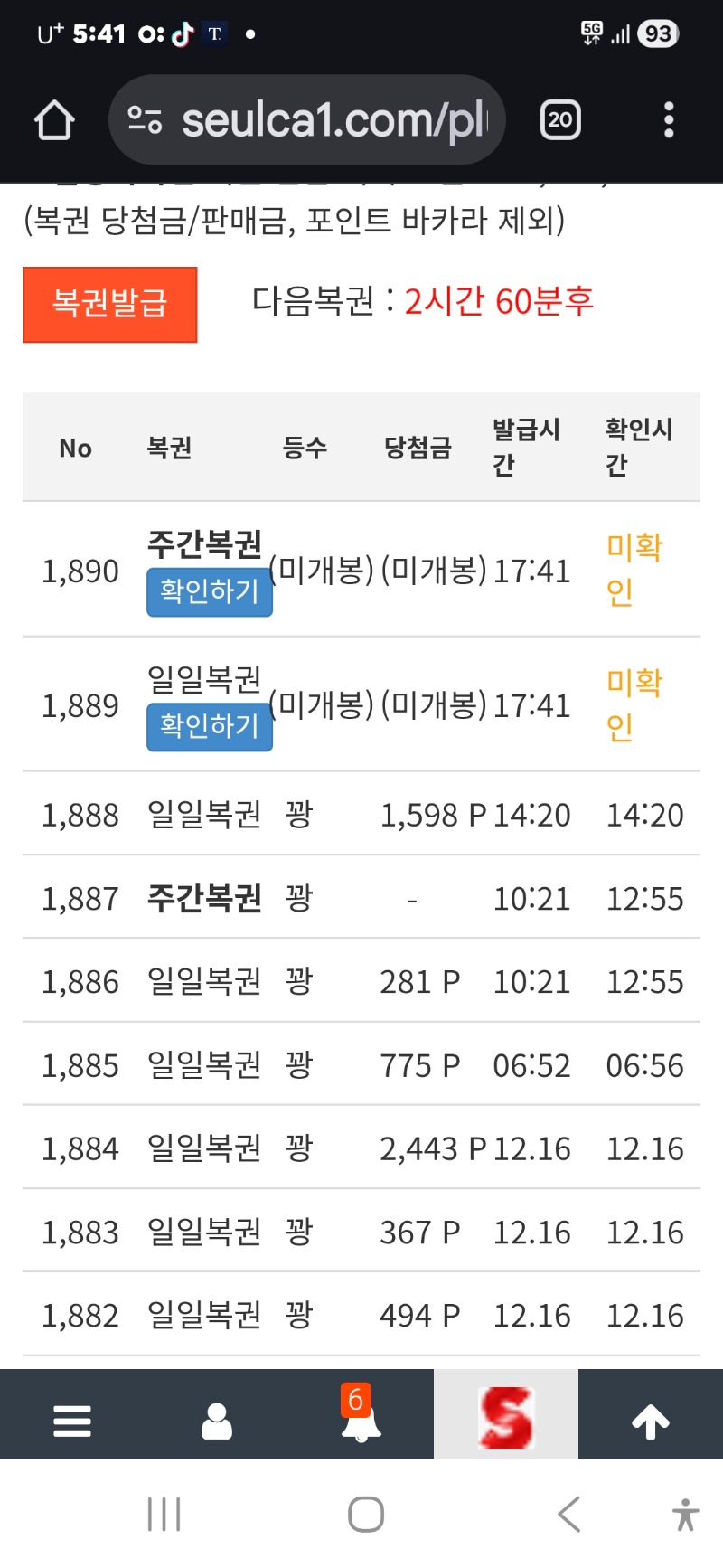Tap the up arrow to return to top

tap(651, 1421)
